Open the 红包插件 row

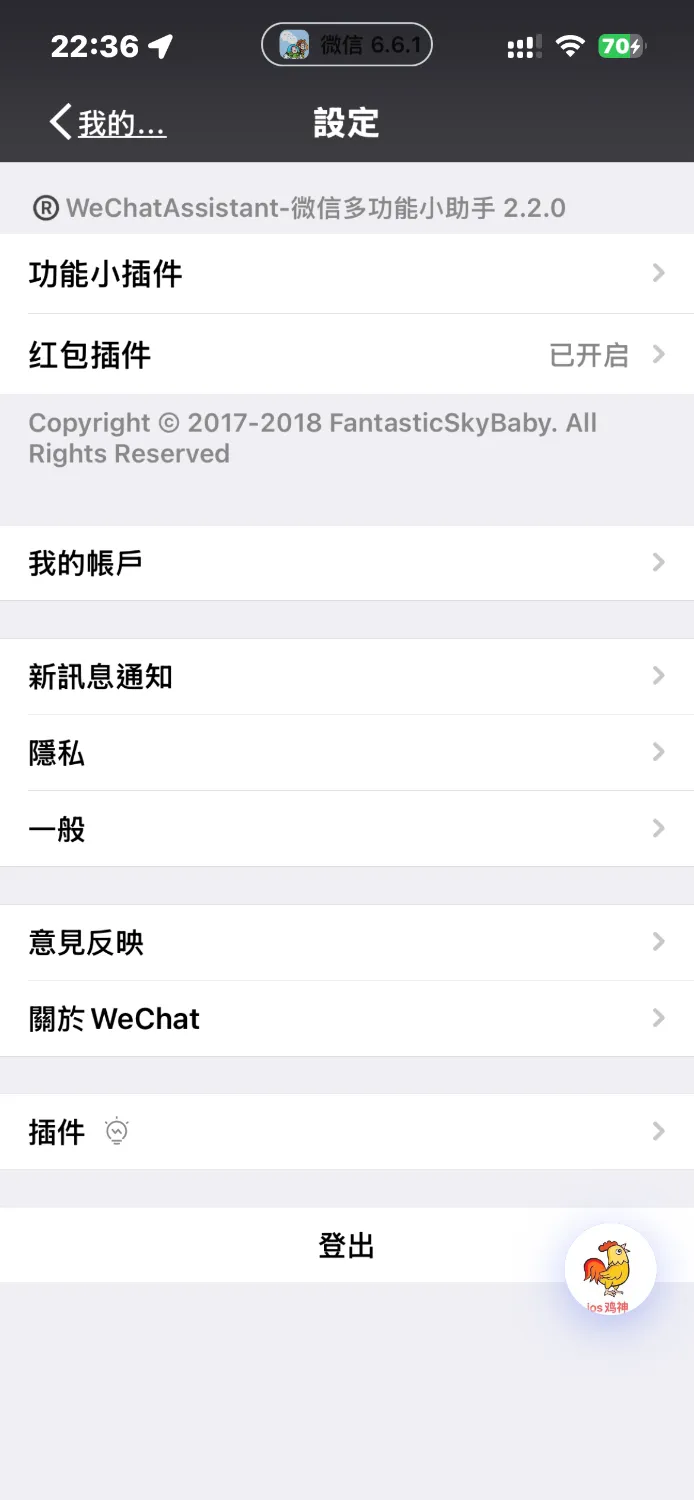[346, 355]
